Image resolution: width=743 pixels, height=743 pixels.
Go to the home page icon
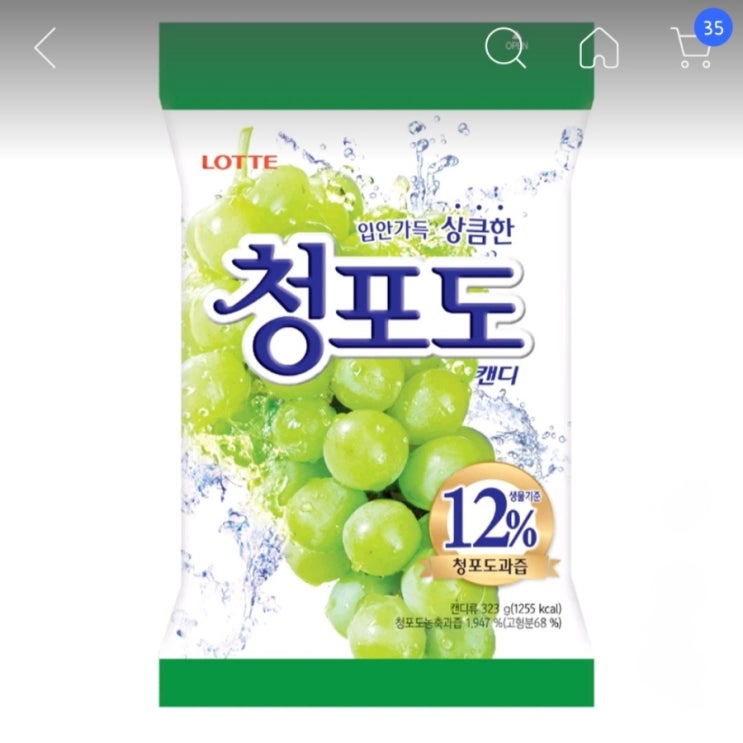tap(599, 47)
